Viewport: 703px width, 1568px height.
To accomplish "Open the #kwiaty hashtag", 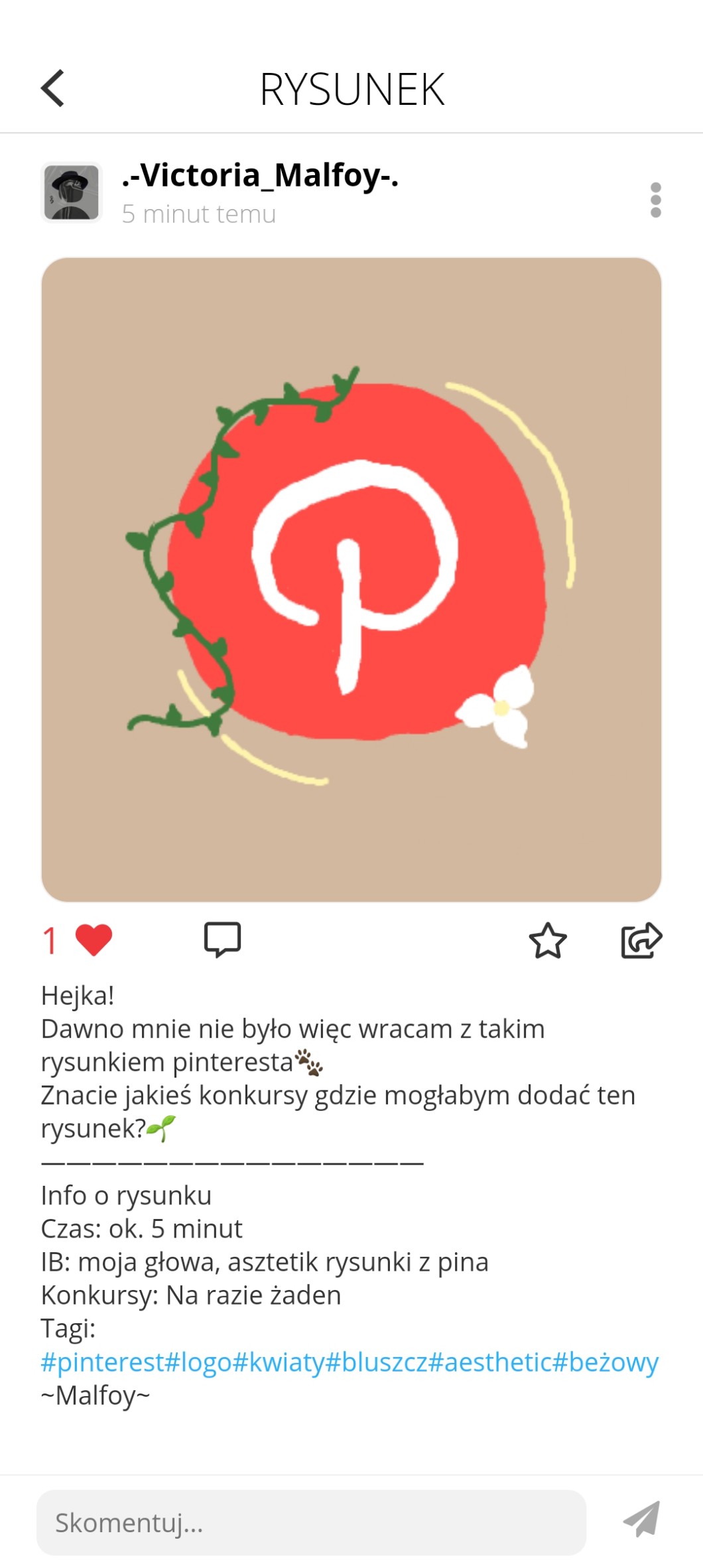I will pyautogui.click(x=279, y=1362).
